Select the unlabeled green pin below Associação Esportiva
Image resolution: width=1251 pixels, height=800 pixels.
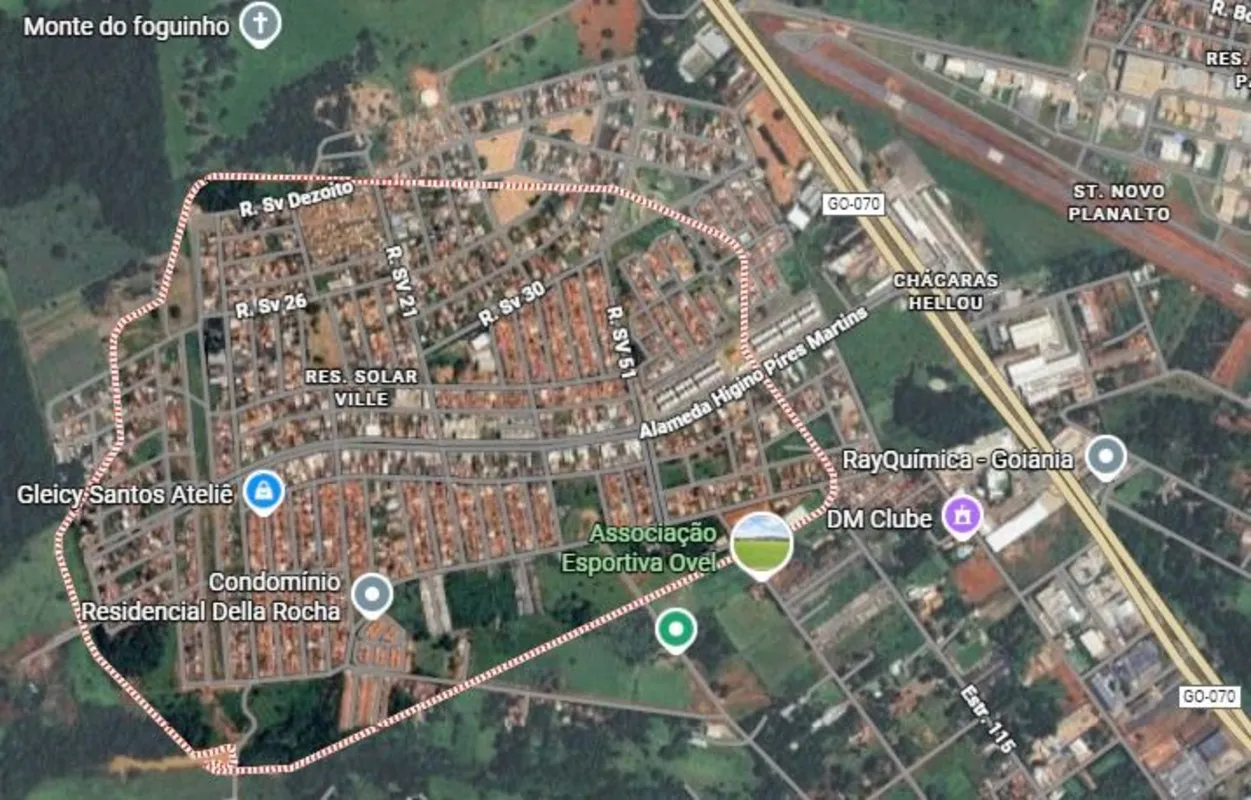point(676,629)
